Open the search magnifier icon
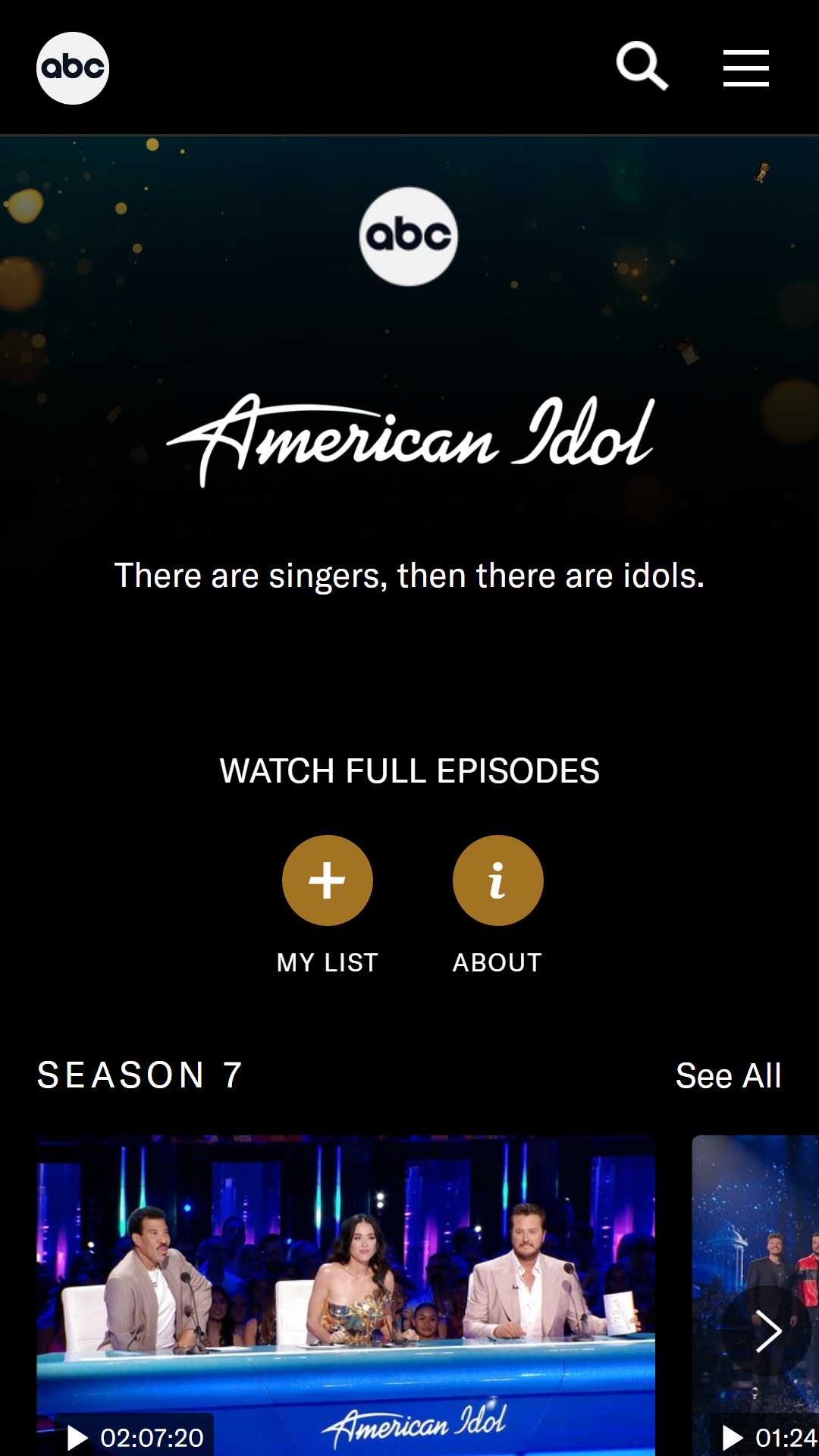 642,67
